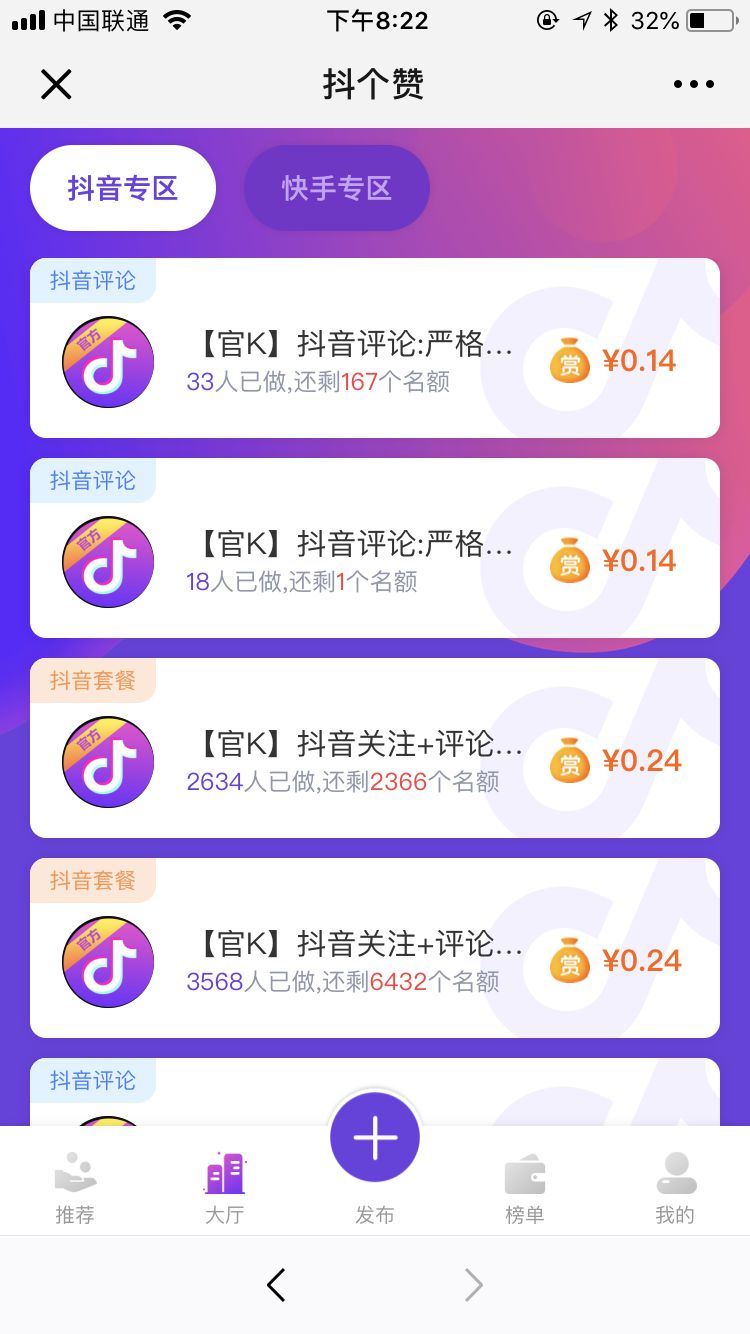
Task: Tap the Douyin avatar on the first task card
Action: click(x=107, y=362)
